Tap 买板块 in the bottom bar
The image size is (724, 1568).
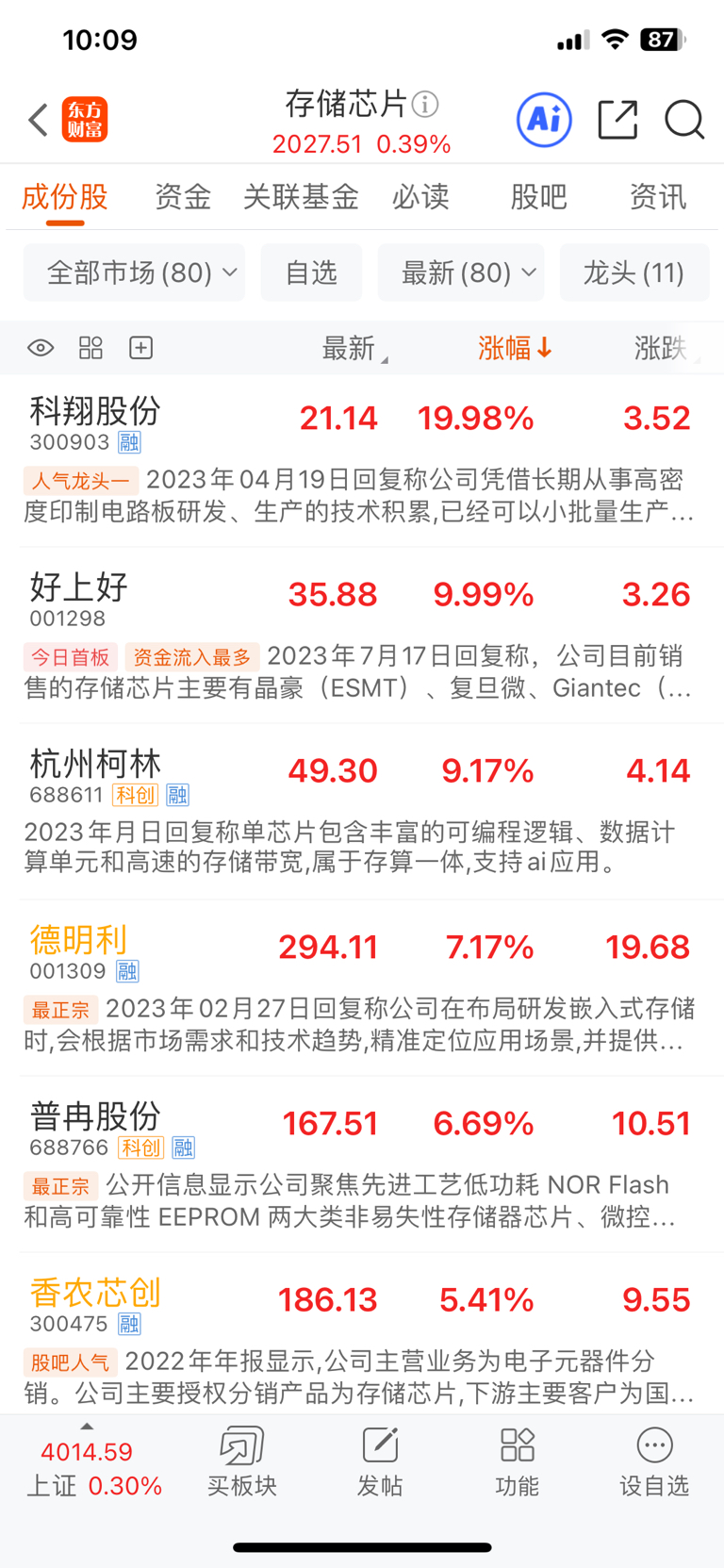click(242, 1461)
